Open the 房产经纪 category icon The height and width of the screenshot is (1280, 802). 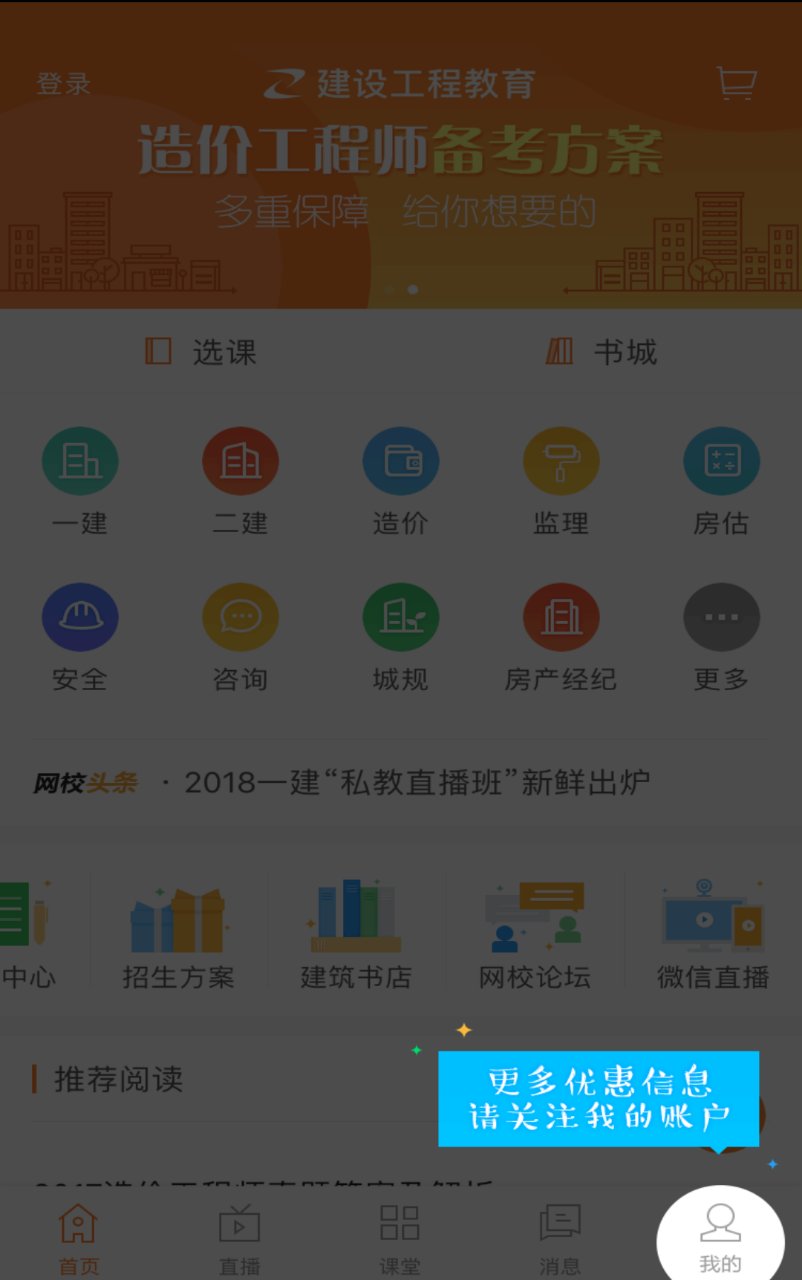561,617
